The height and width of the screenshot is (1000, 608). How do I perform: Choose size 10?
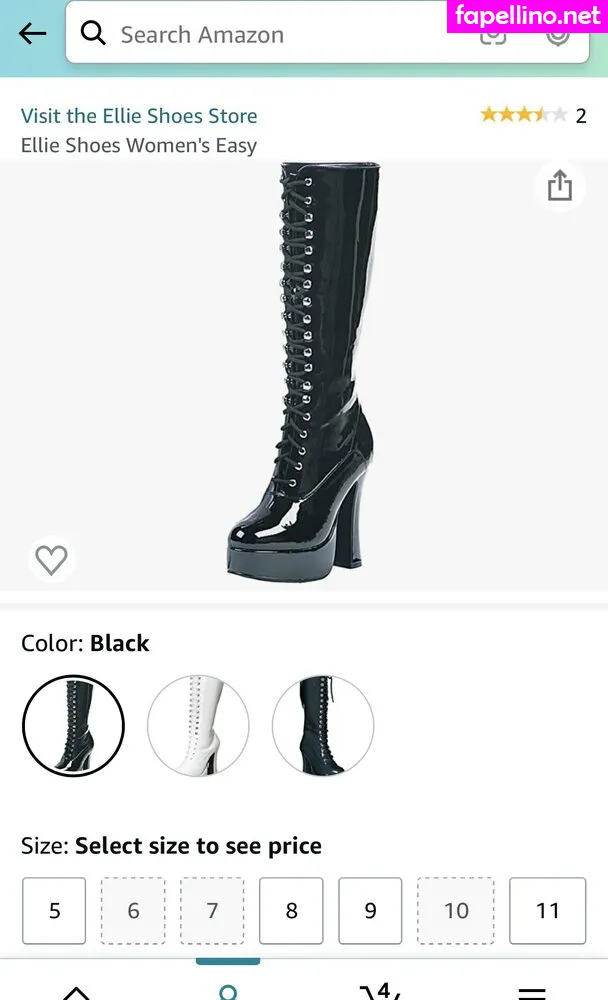456,911
